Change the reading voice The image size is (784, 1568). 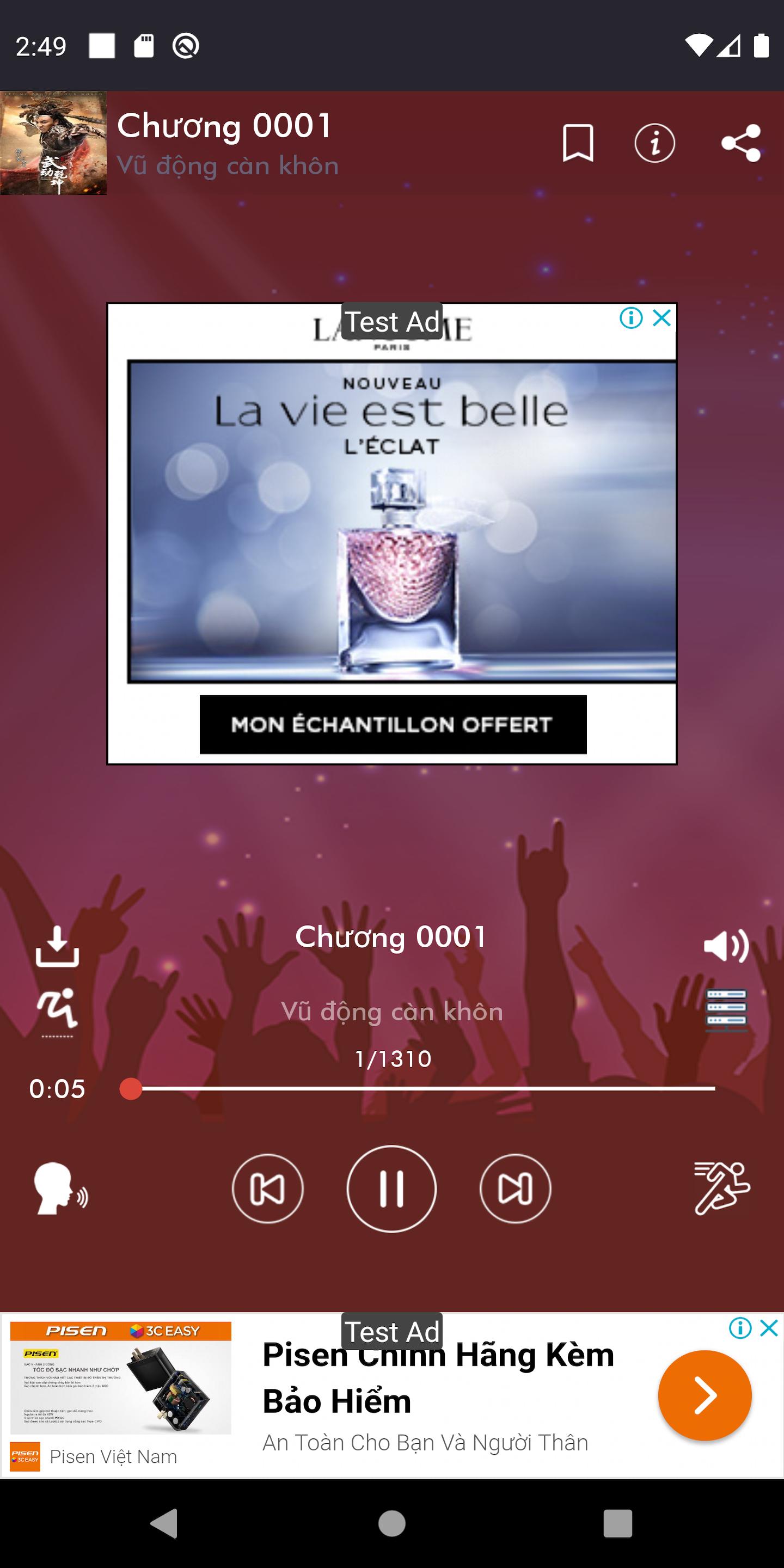[60, 1188]
